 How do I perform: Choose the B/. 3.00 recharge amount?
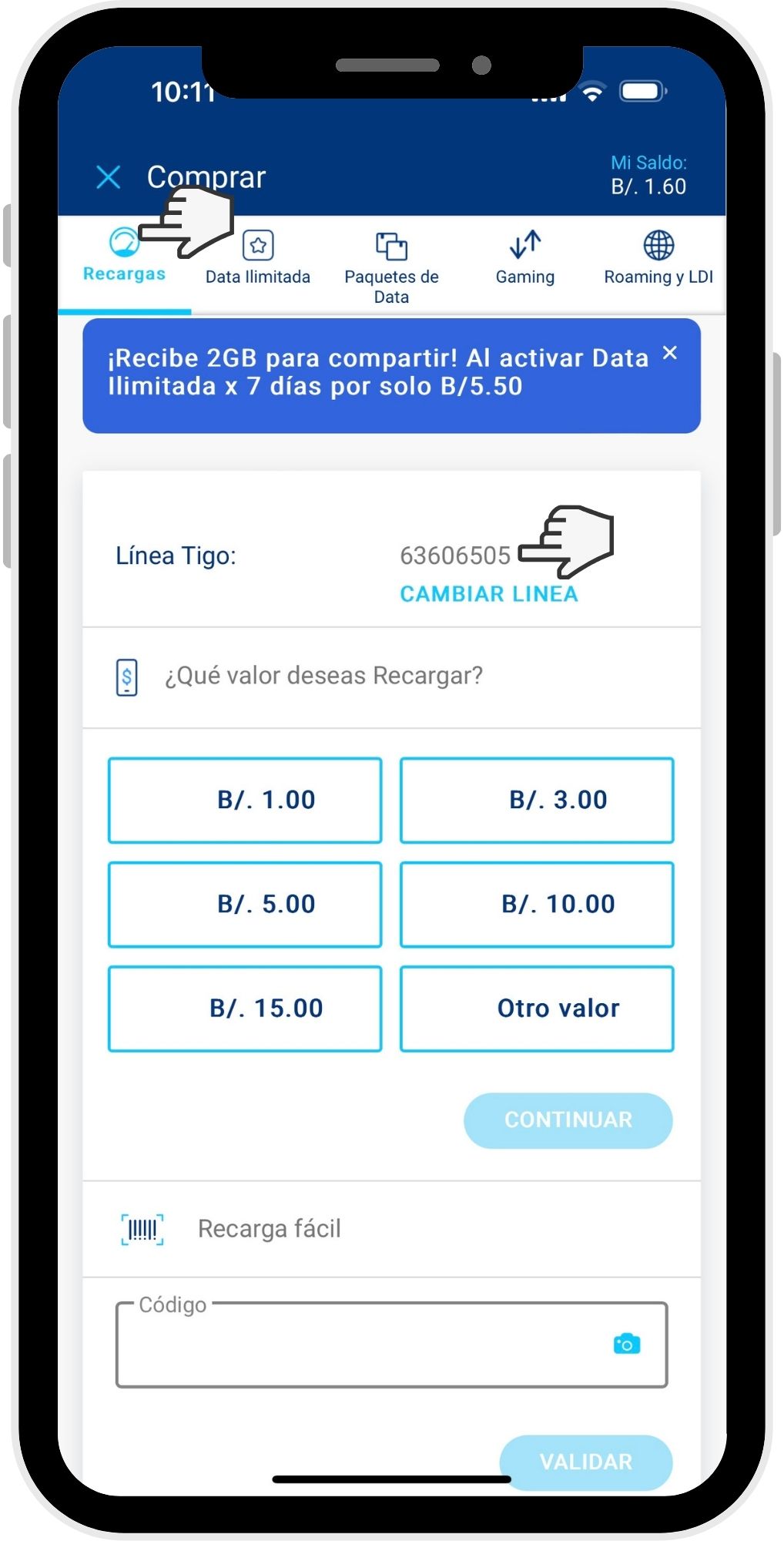tap(537, 800)
